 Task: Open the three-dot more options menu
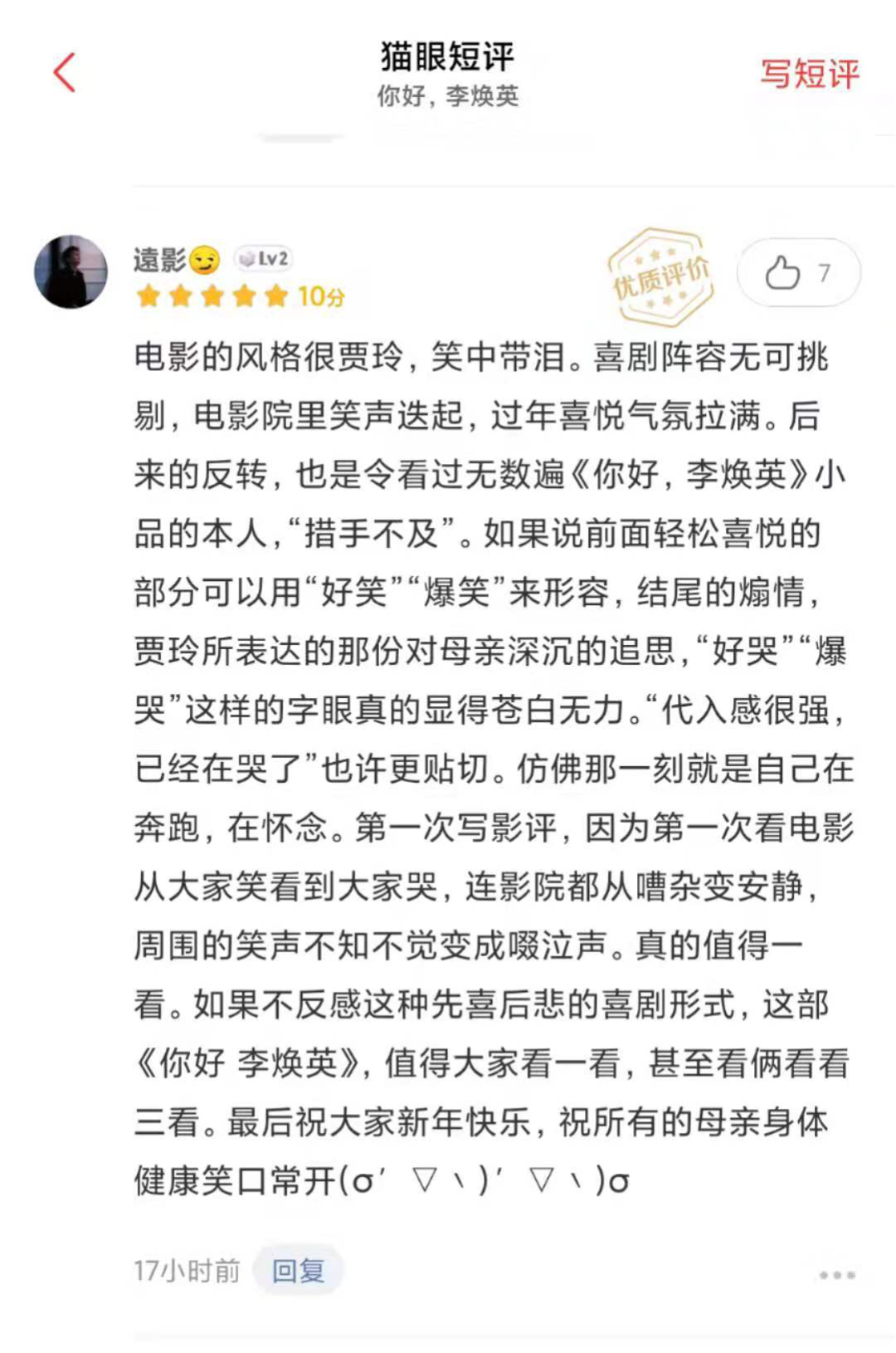[x=836, y=1274]
